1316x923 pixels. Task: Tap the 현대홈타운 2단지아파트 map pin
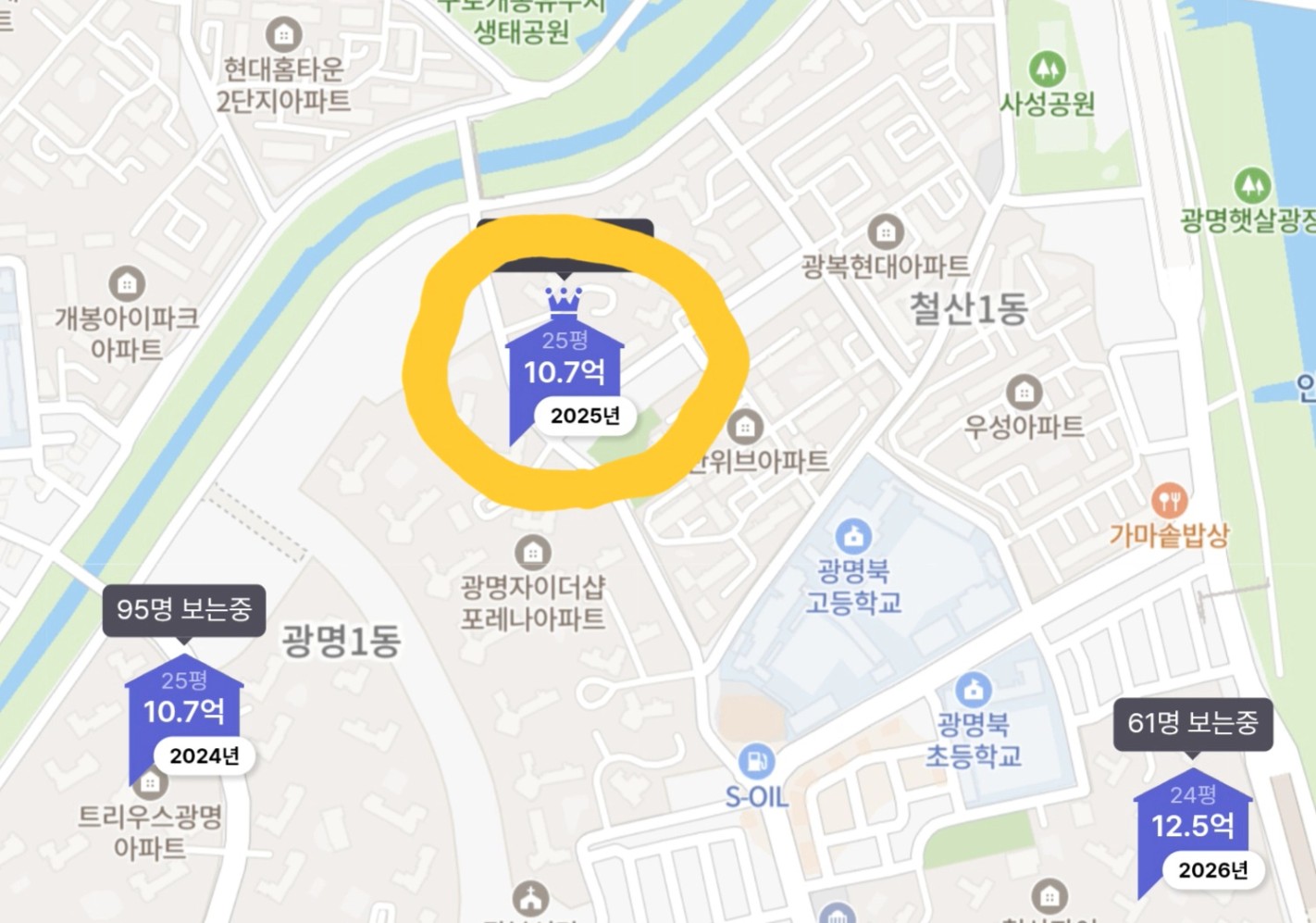click(x=283, y=35)
